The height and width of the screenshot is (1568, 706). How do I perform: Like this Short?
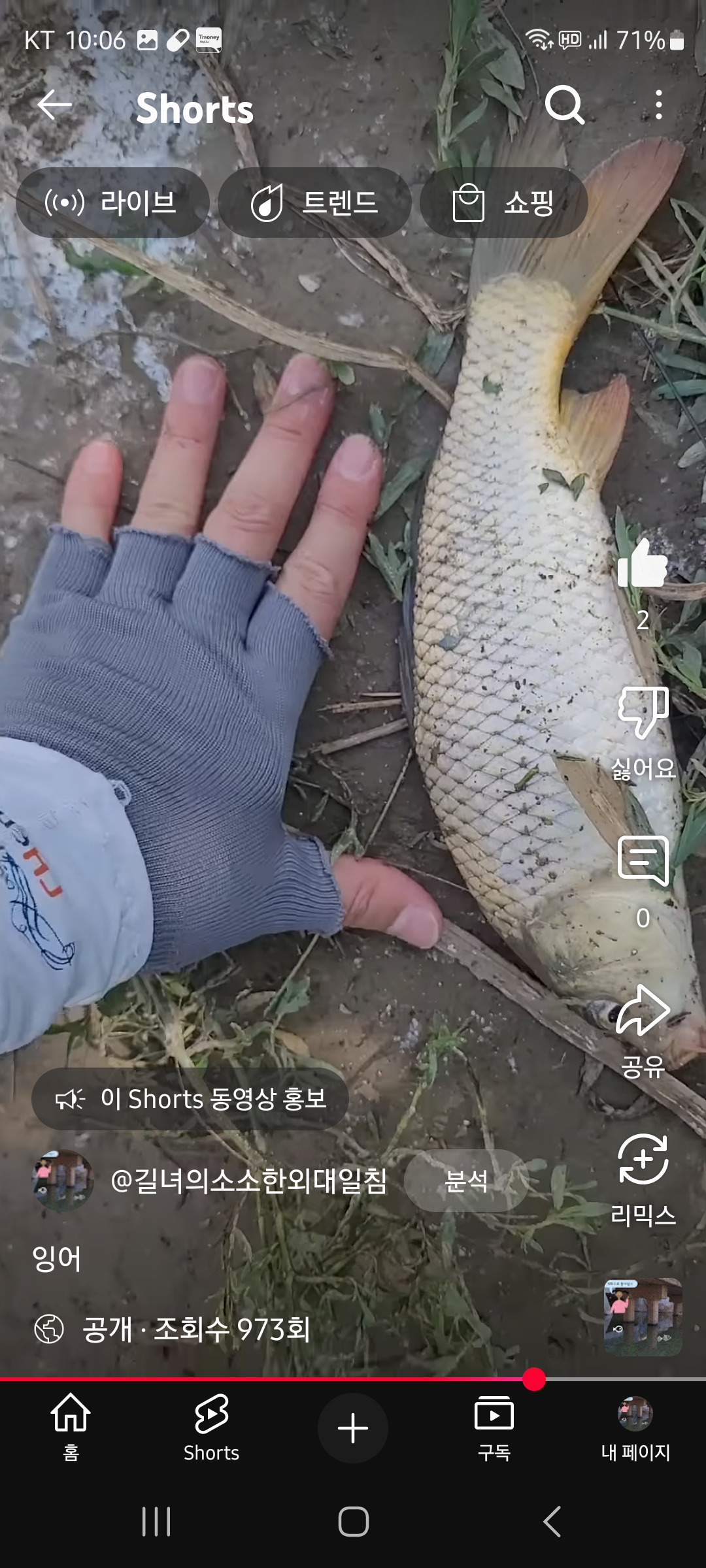click(643, 564)
